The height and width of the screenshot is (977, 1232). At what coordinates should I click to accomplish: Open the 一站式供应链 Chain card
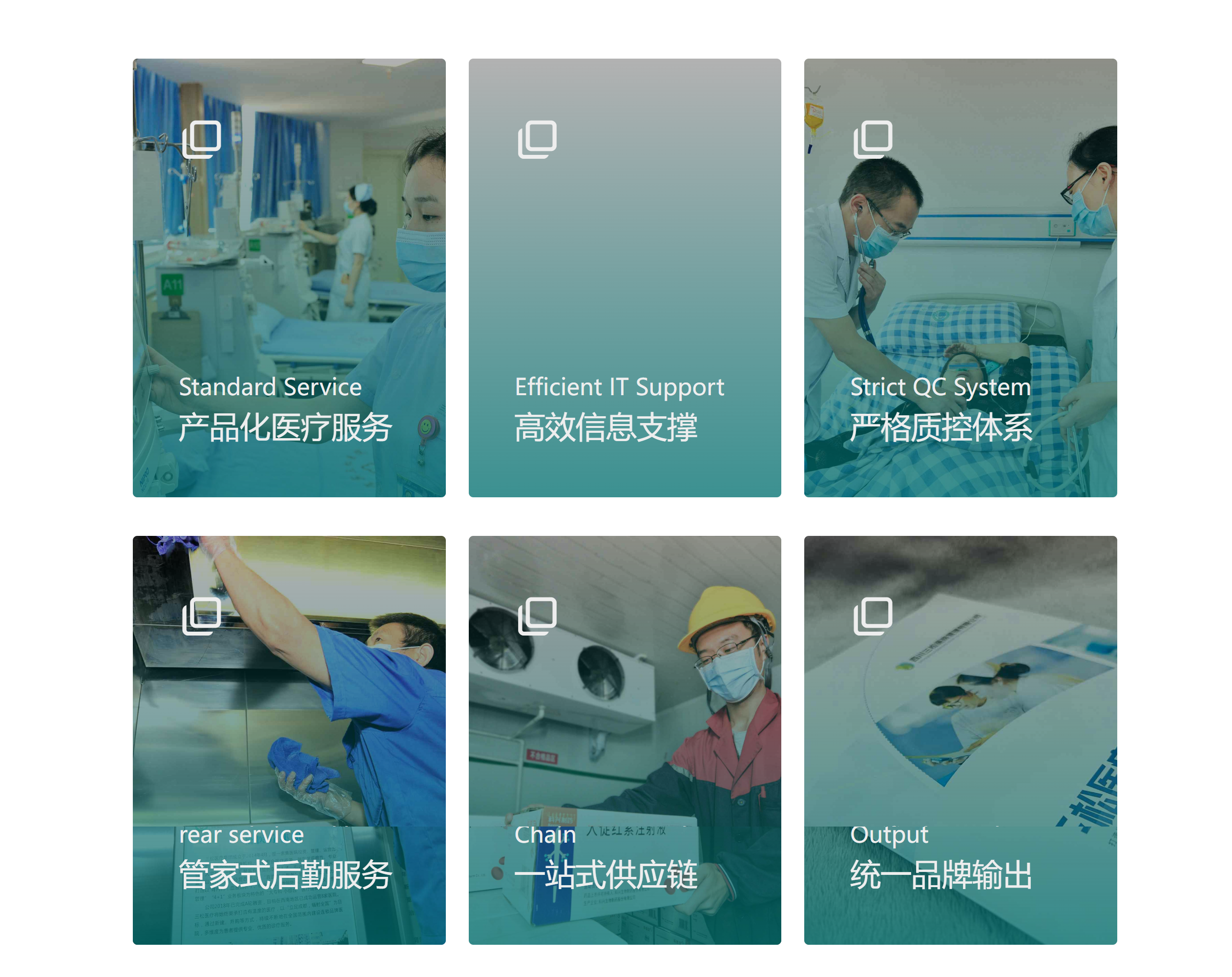(625, 740)
